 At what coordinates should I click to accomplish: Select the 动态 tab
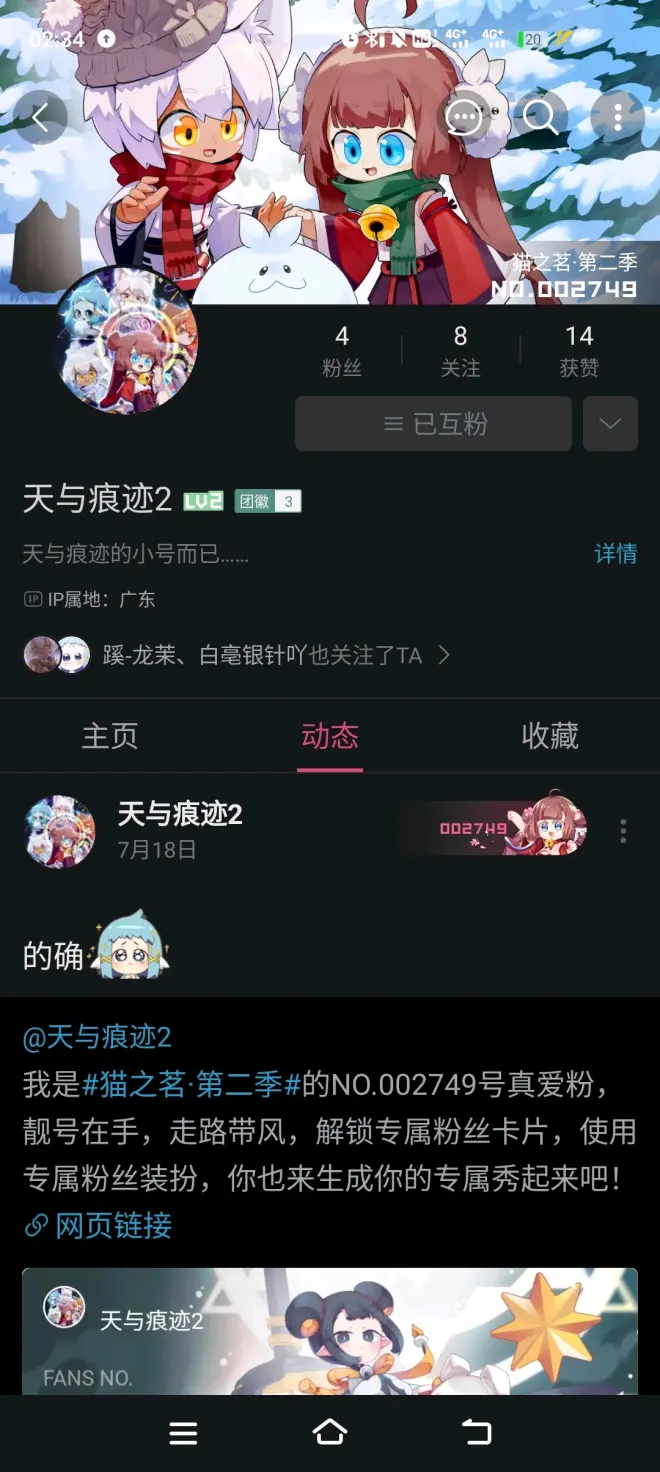pos(330,736)
